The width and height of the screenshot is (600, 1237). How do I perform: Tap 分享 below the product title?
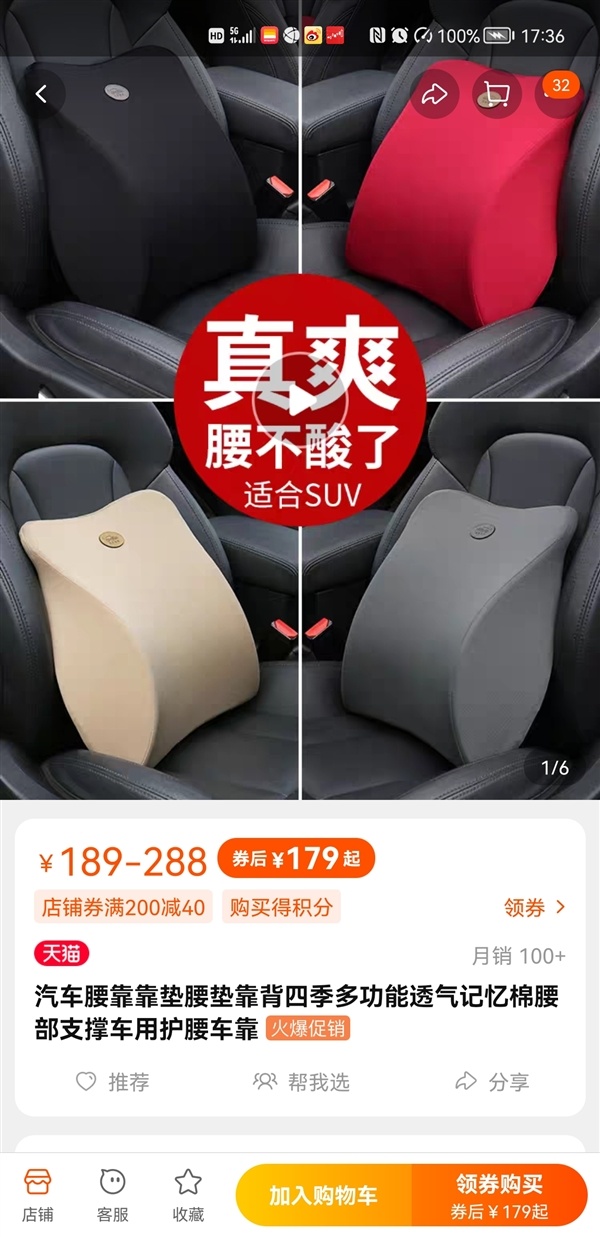point(492,1081)
